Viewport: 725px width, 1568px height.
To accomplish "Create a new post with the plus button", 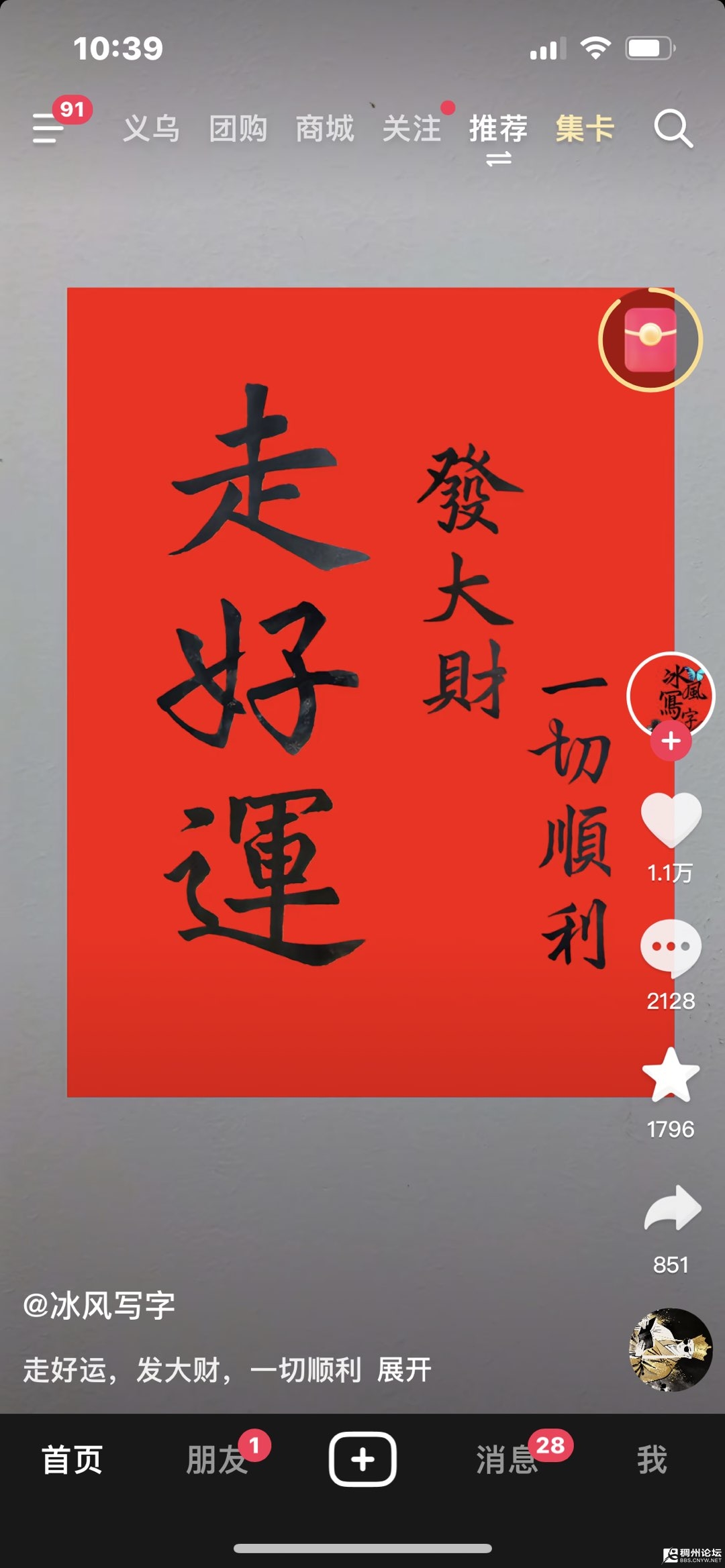I will point(362,1459).
